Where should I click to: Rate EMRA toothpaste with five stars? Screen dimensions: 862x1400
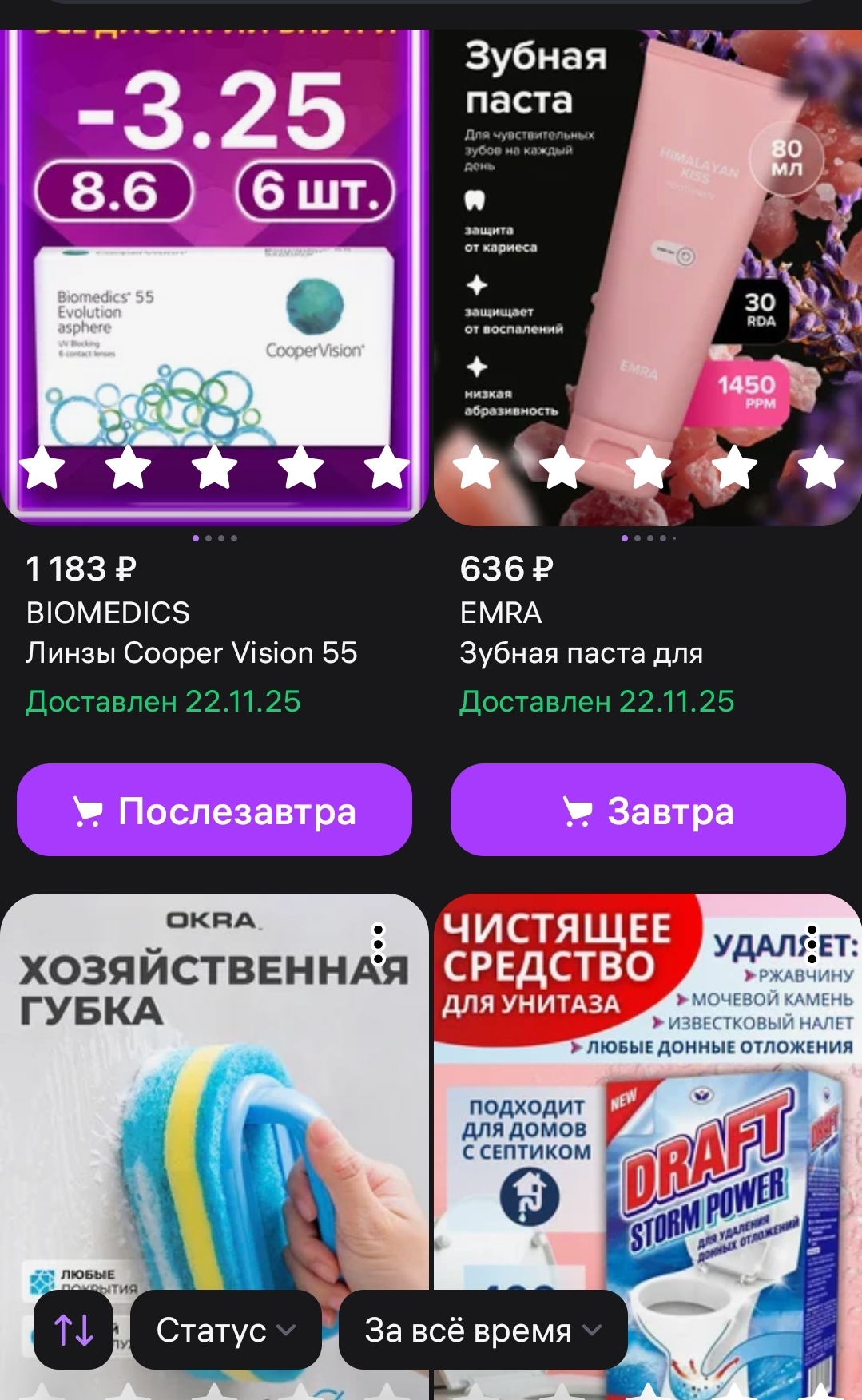click(820, 467)
